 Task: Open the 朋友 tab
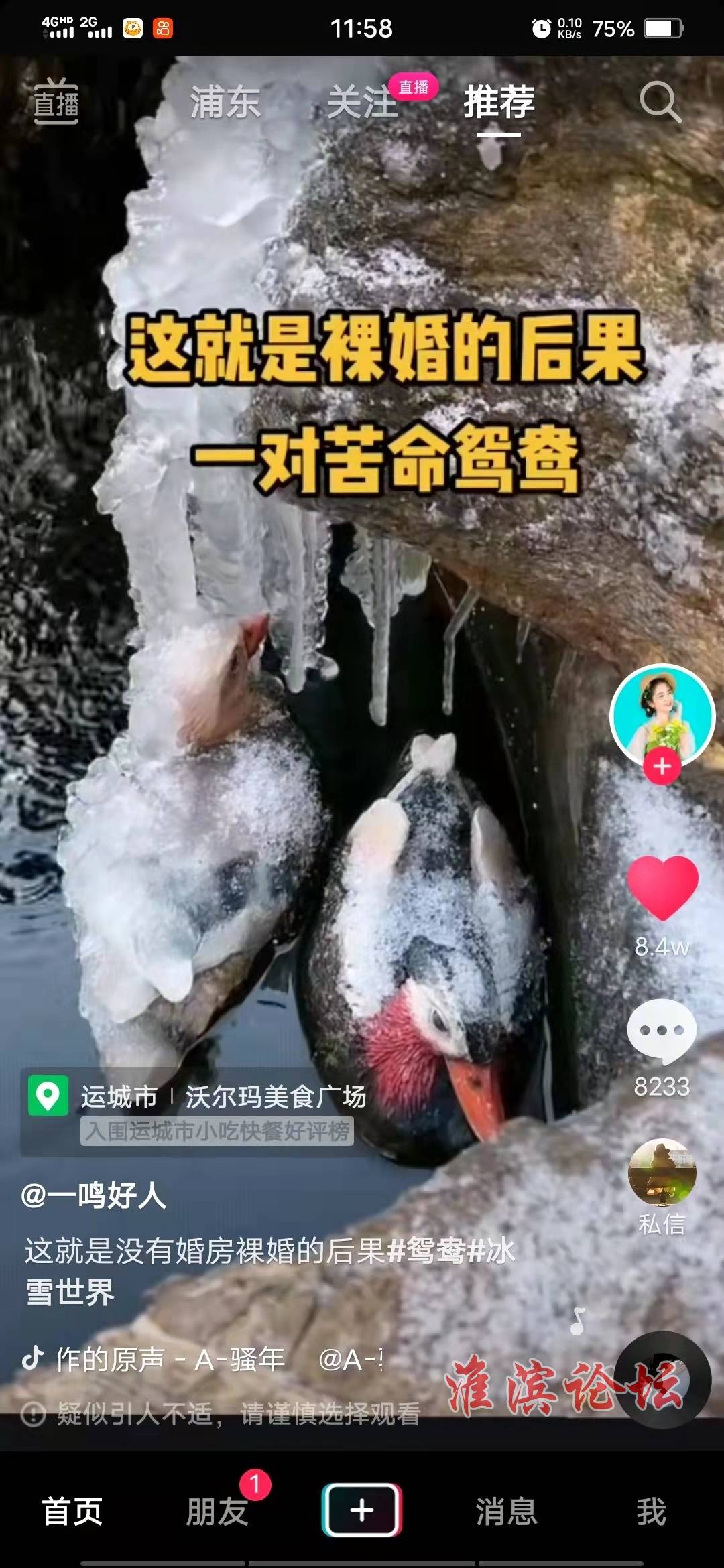point(217,1512)
